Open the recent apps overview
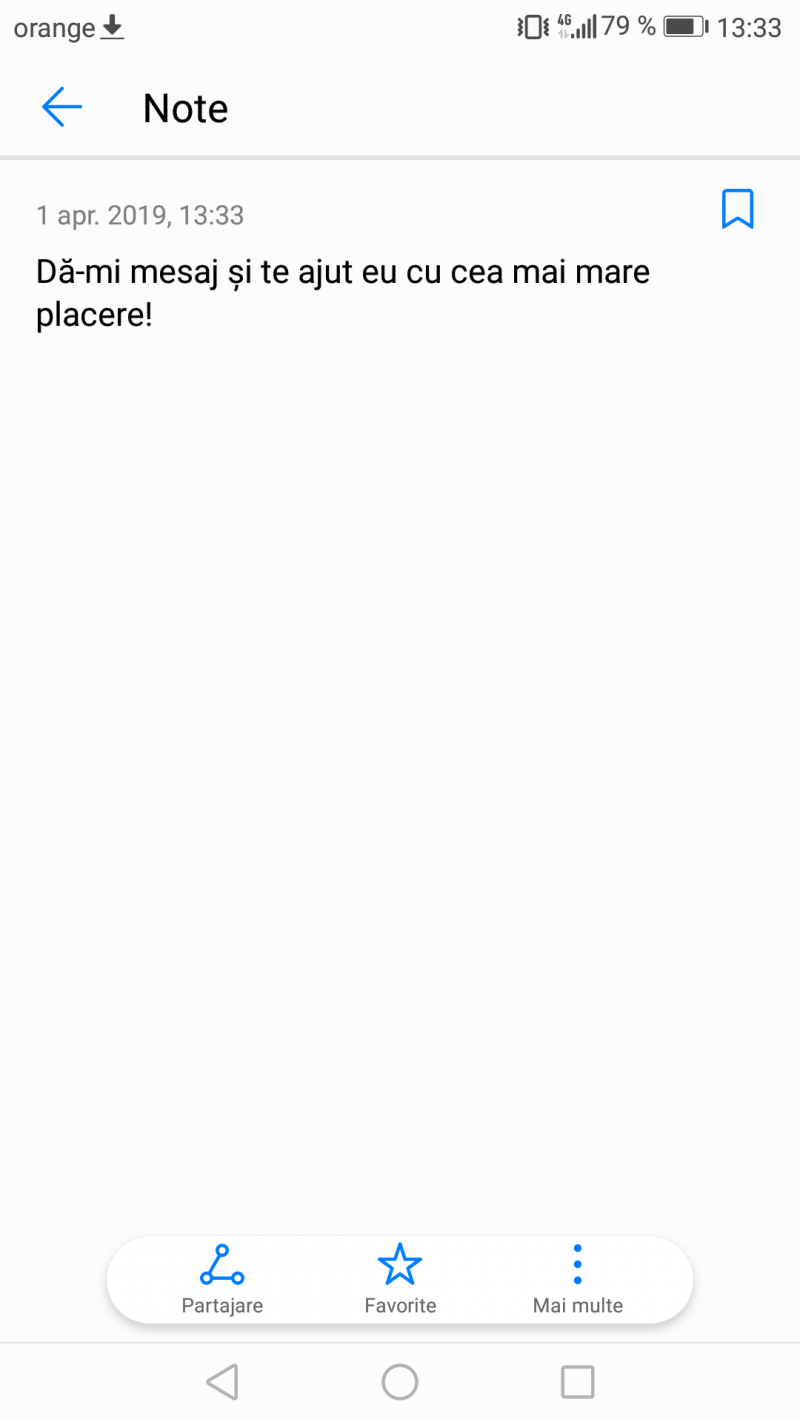This screenshot has width=800, height=1422. [x=577, y=1382]
